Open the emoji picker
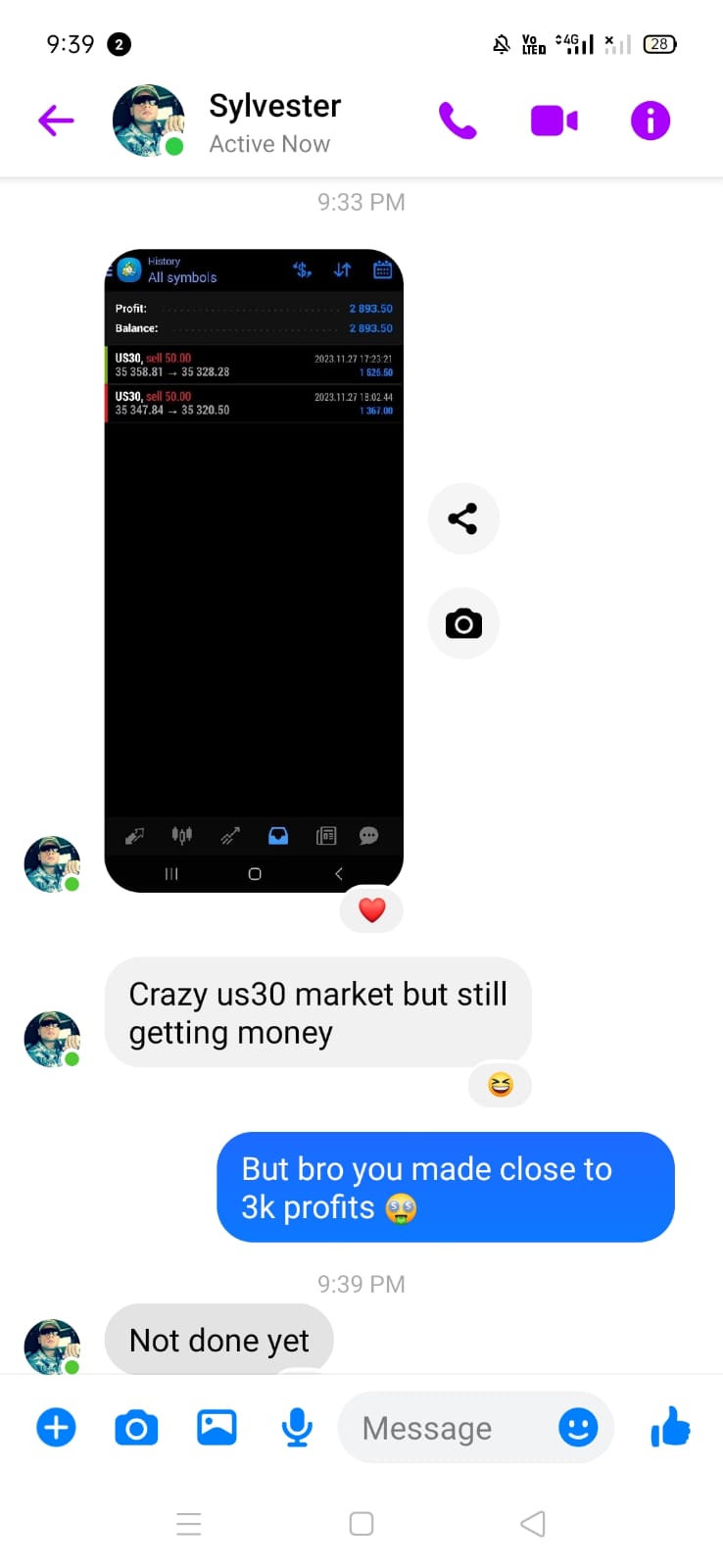This screenshot has width=723, height=1568. [x=578, y=1427]
